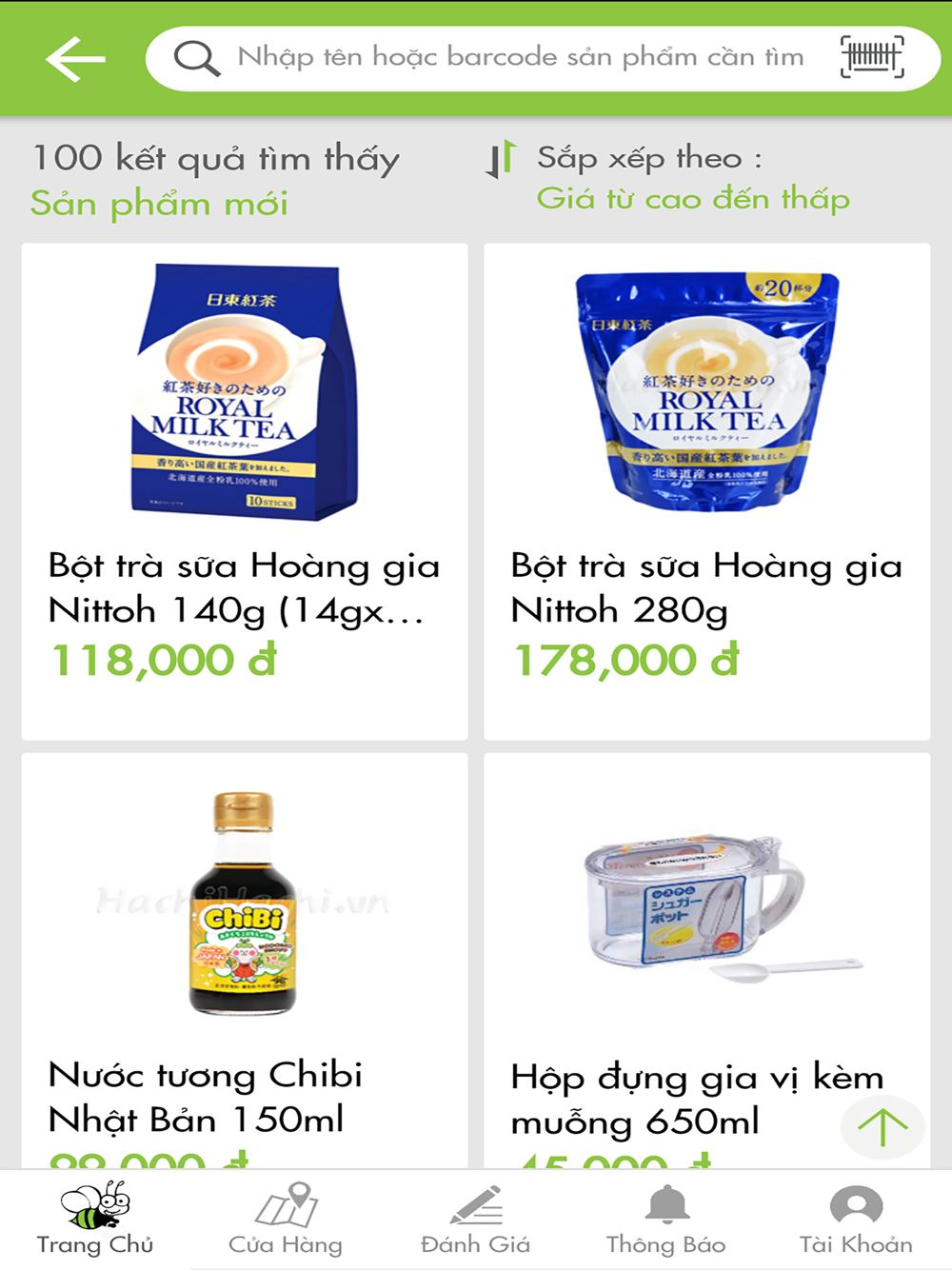View Nước tương Chibi Nhật Bản 150ml

pyautogui.click(x=245, y=962)
